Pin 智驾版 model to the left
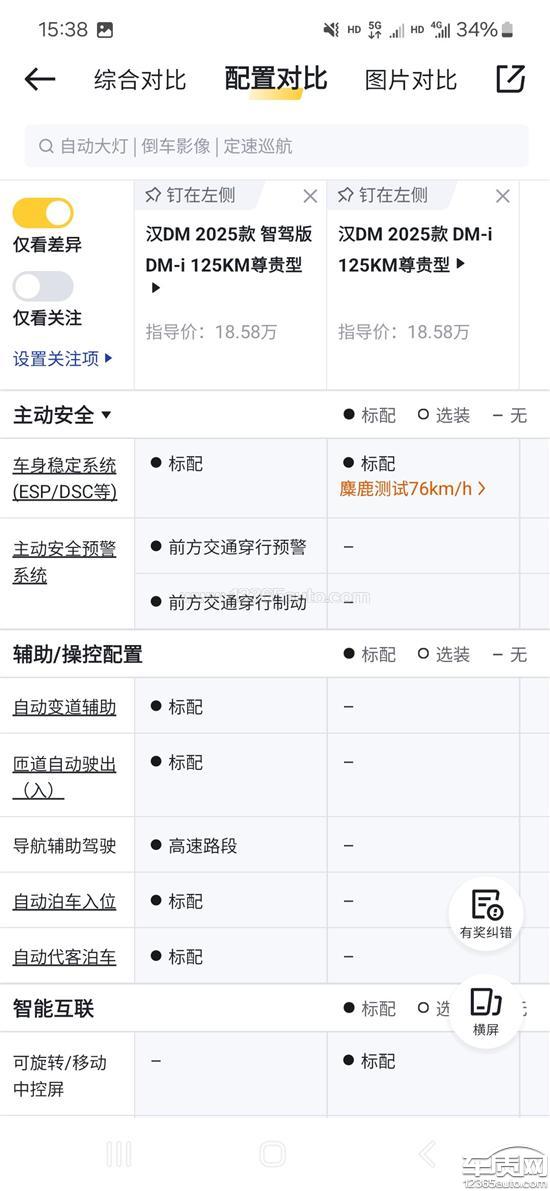 [x=191, y=196]
